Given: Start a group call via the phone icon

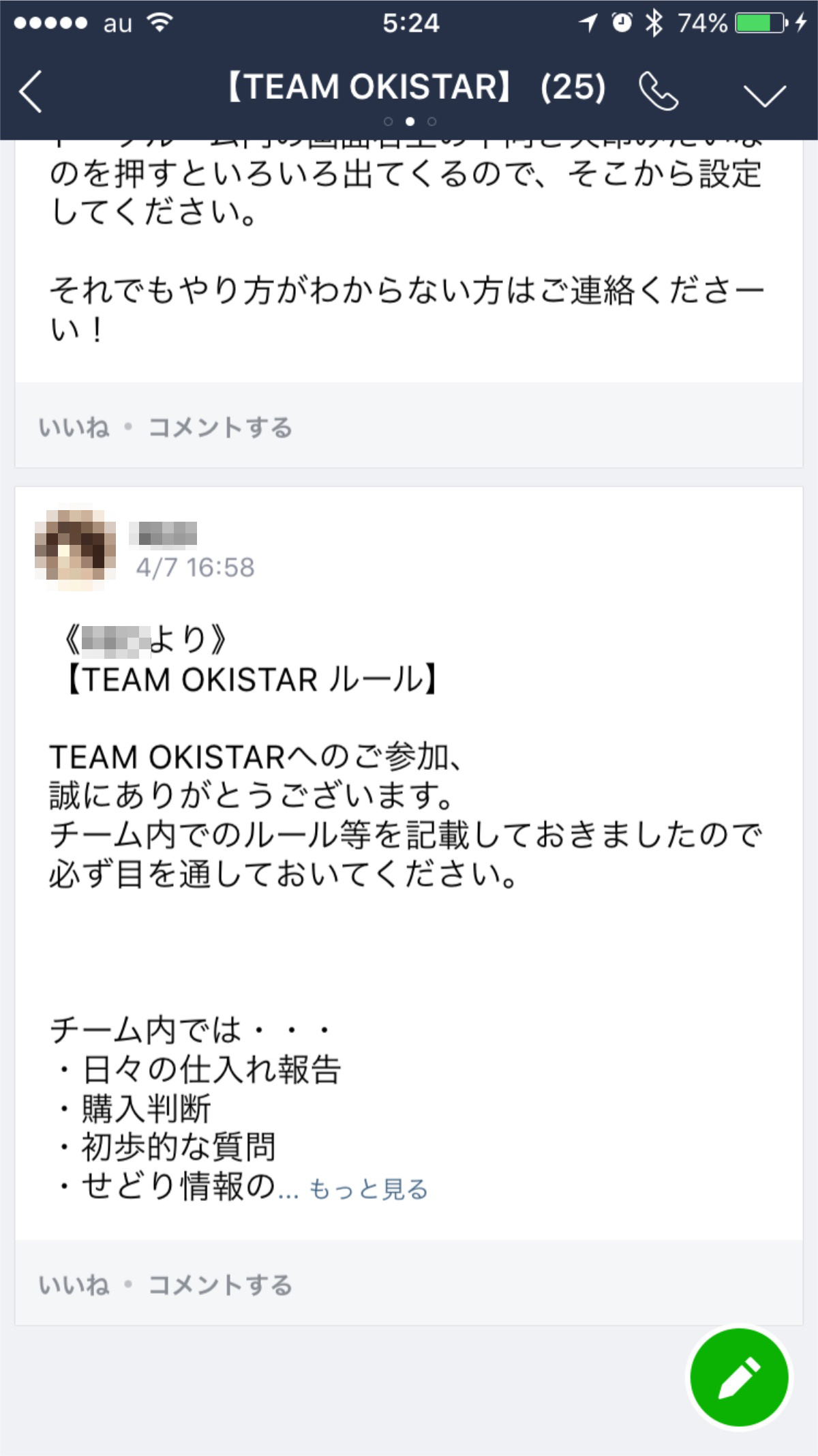Looking at the screenshot, I should click(658, 91).
